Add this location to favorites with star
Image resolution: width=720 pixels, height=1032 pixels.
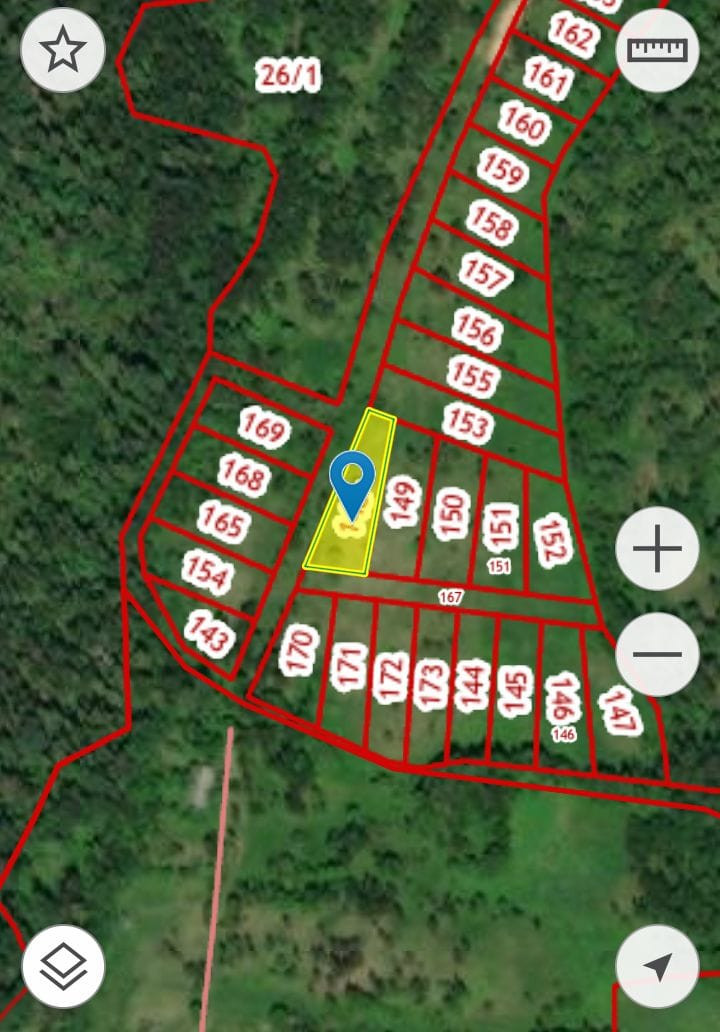(x=63, y=50)
